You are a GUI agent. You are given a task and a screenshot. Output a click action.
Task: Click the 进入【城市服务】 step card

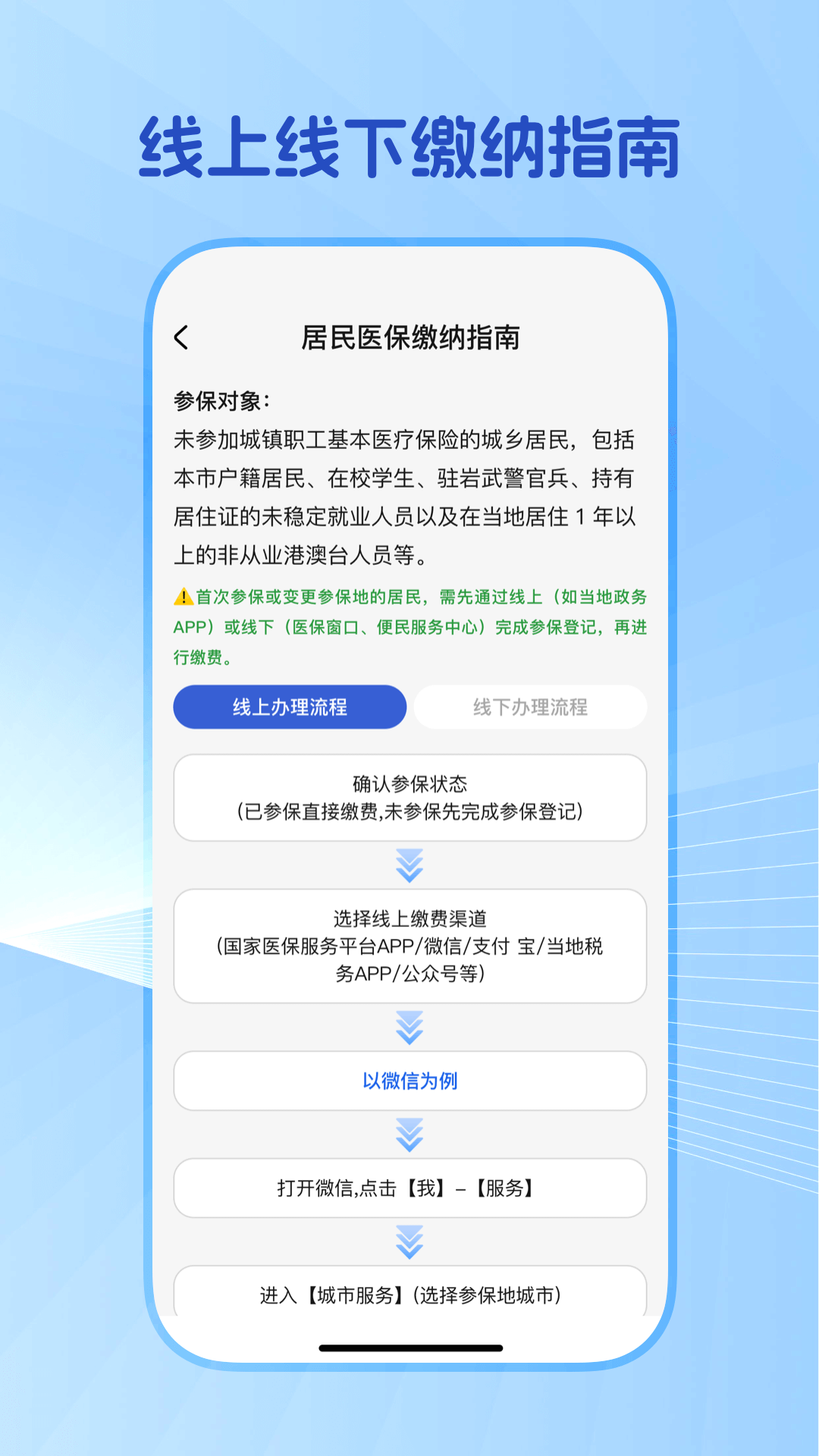tap(409, 1294)
